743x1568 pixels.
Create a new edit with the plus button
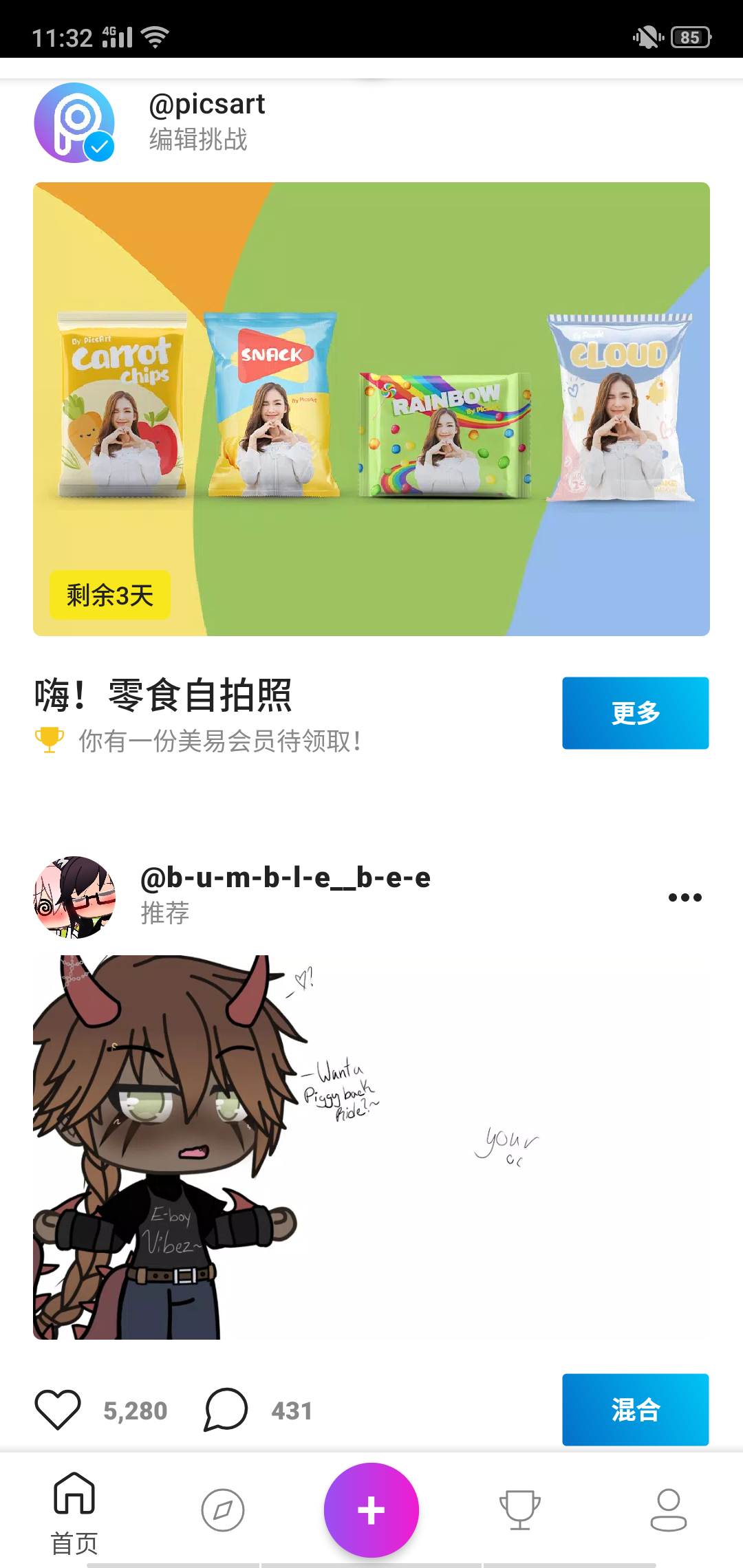pos(371,1510)
